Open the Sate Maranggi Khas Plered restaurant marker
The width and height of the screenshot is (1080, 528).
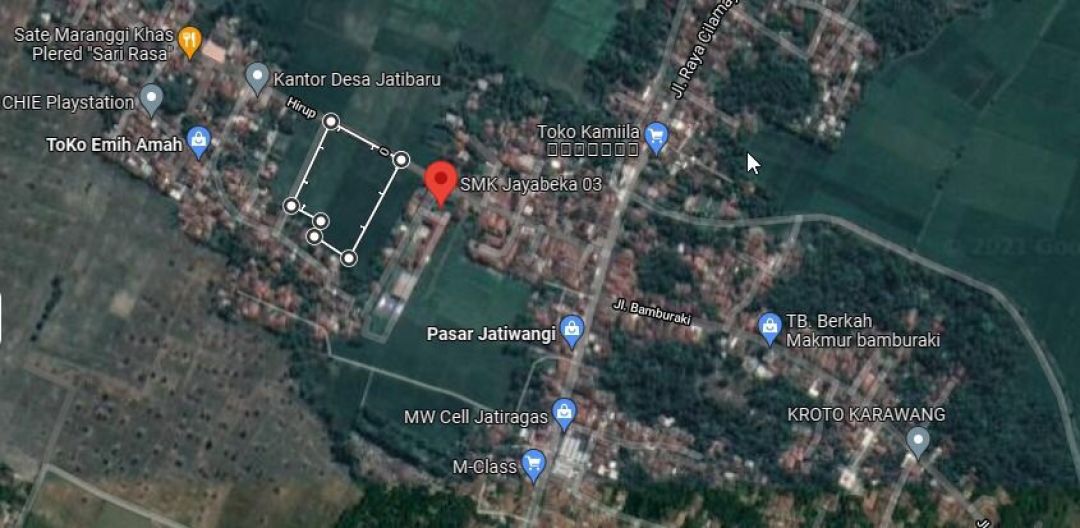click(190, 42)
